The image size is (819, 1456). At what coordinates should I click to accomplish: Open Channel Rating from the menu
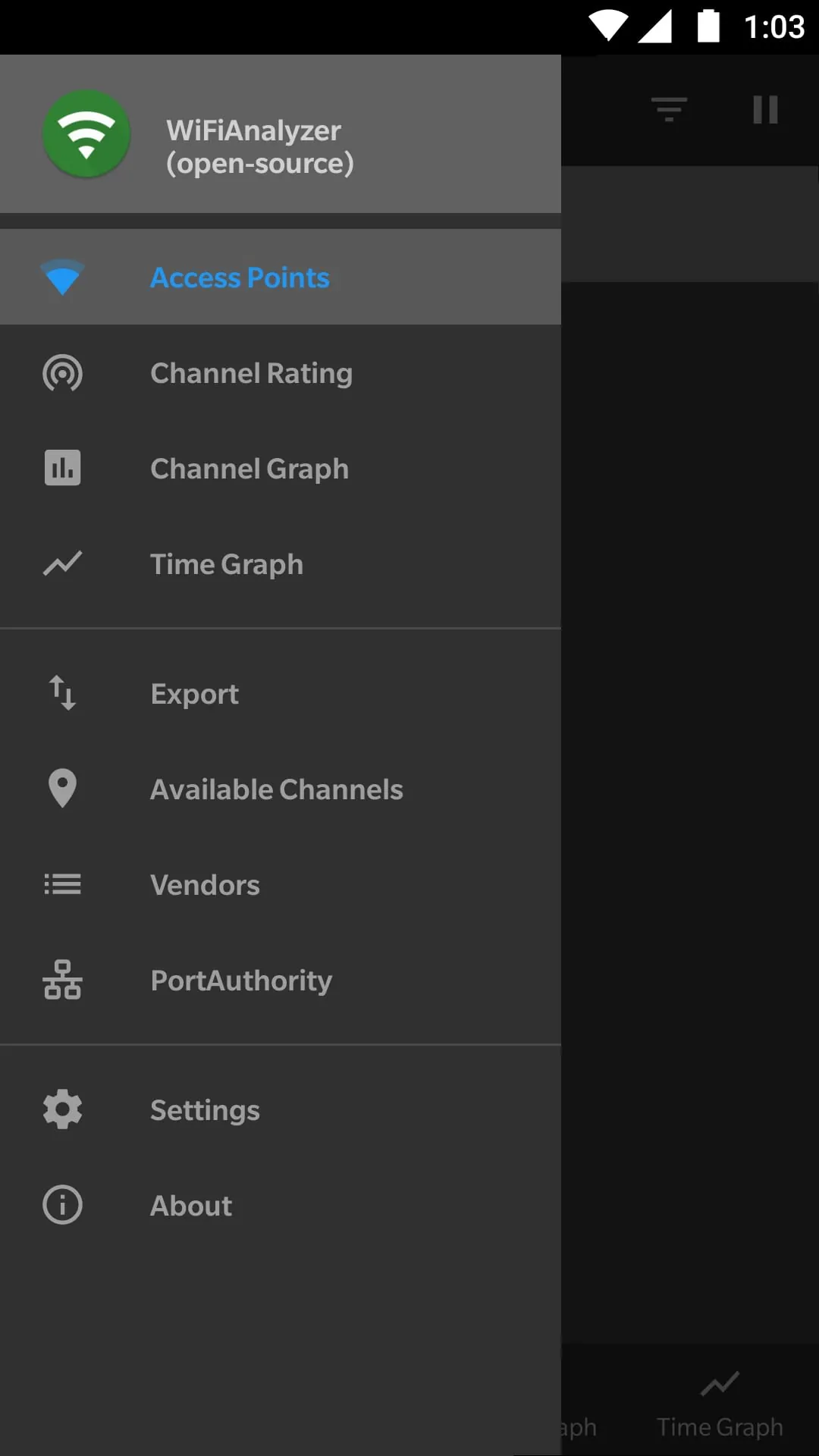[251, 373]
